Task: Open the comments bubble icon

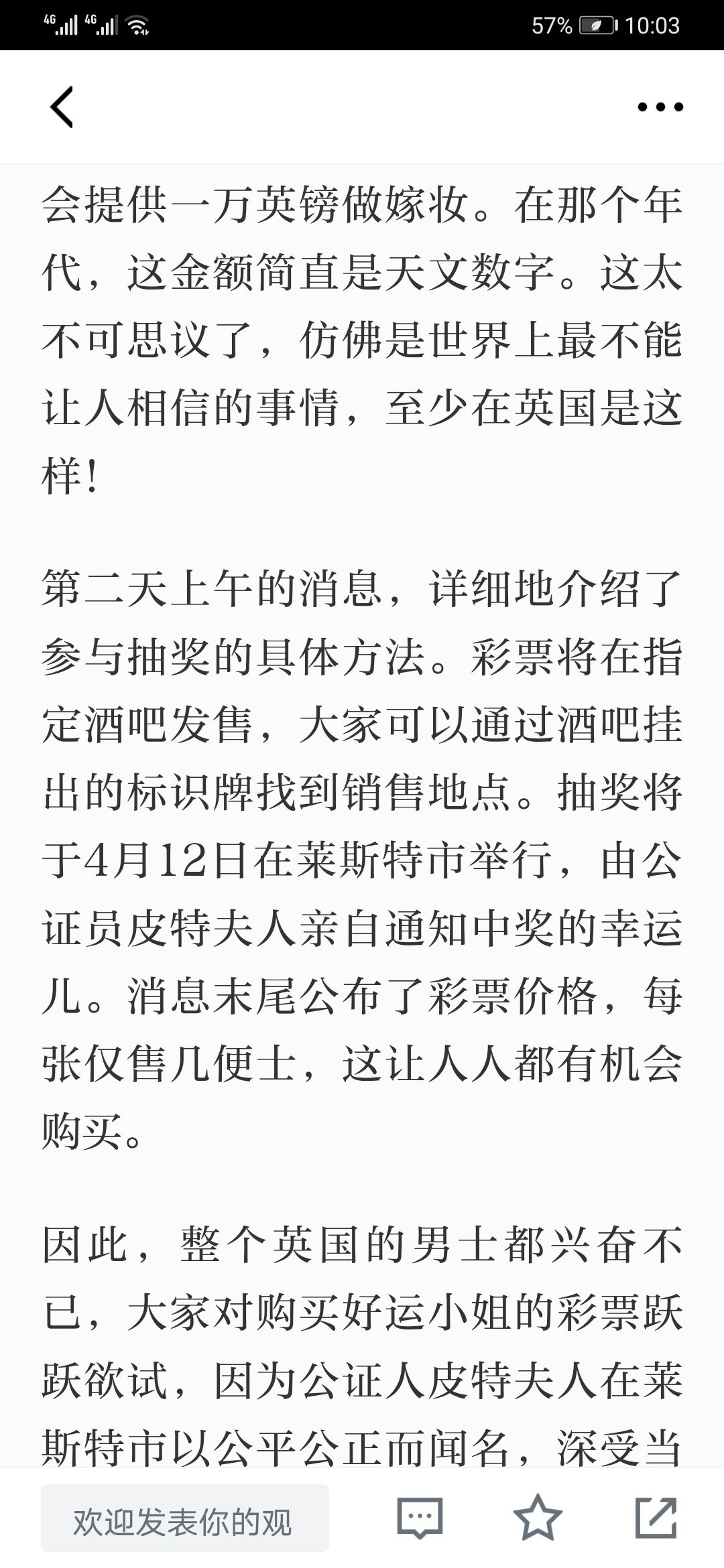Action: [420, 1518]
